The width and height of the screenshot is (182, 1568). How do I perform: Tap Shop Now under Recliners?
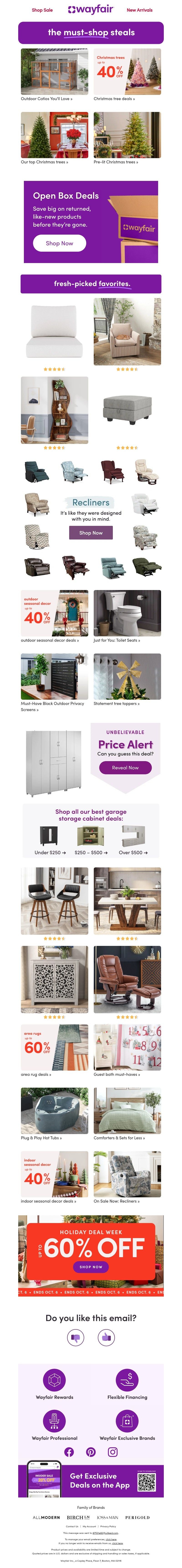[91, 533]
